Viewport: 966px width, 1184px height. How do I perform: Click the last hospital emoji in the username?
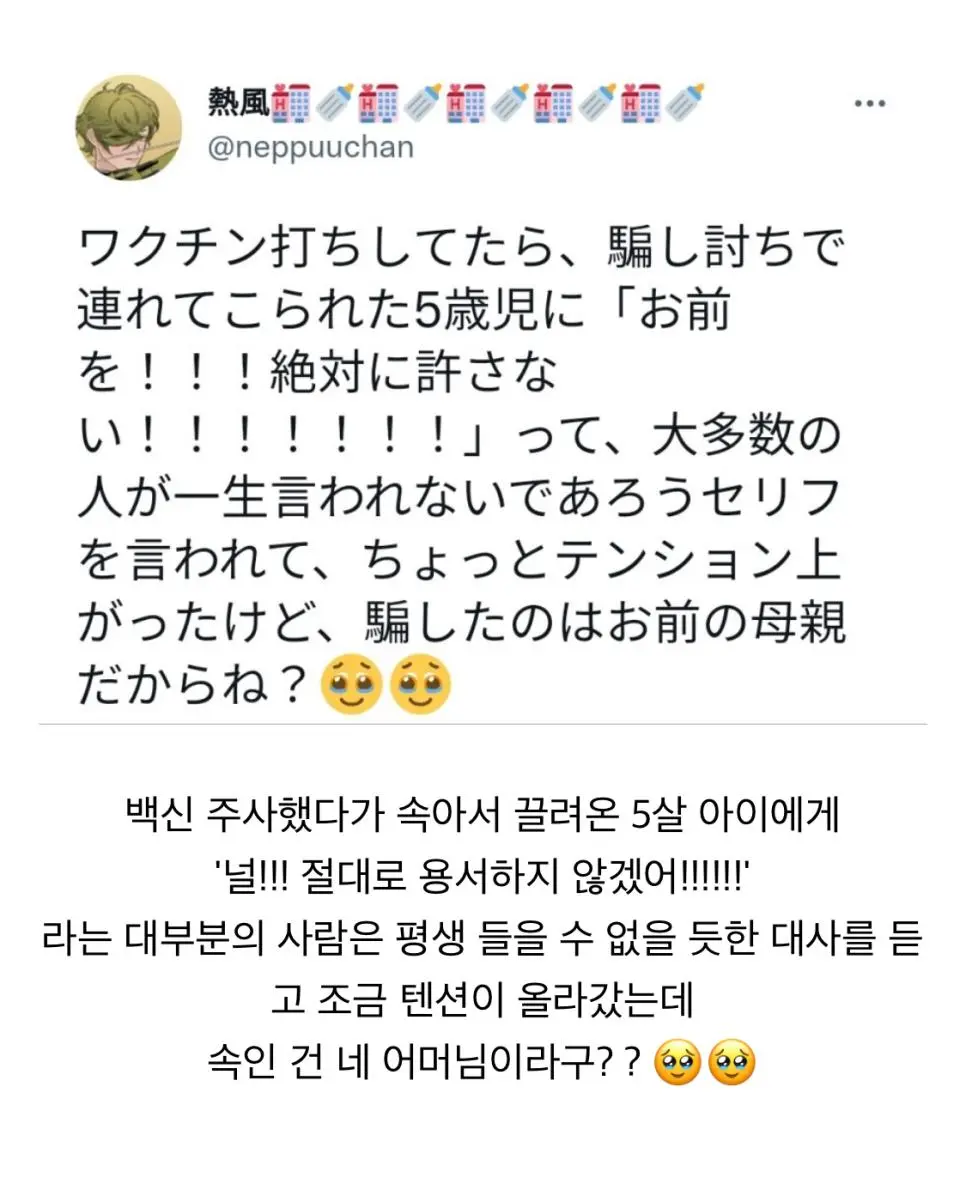tap(640, 100)
